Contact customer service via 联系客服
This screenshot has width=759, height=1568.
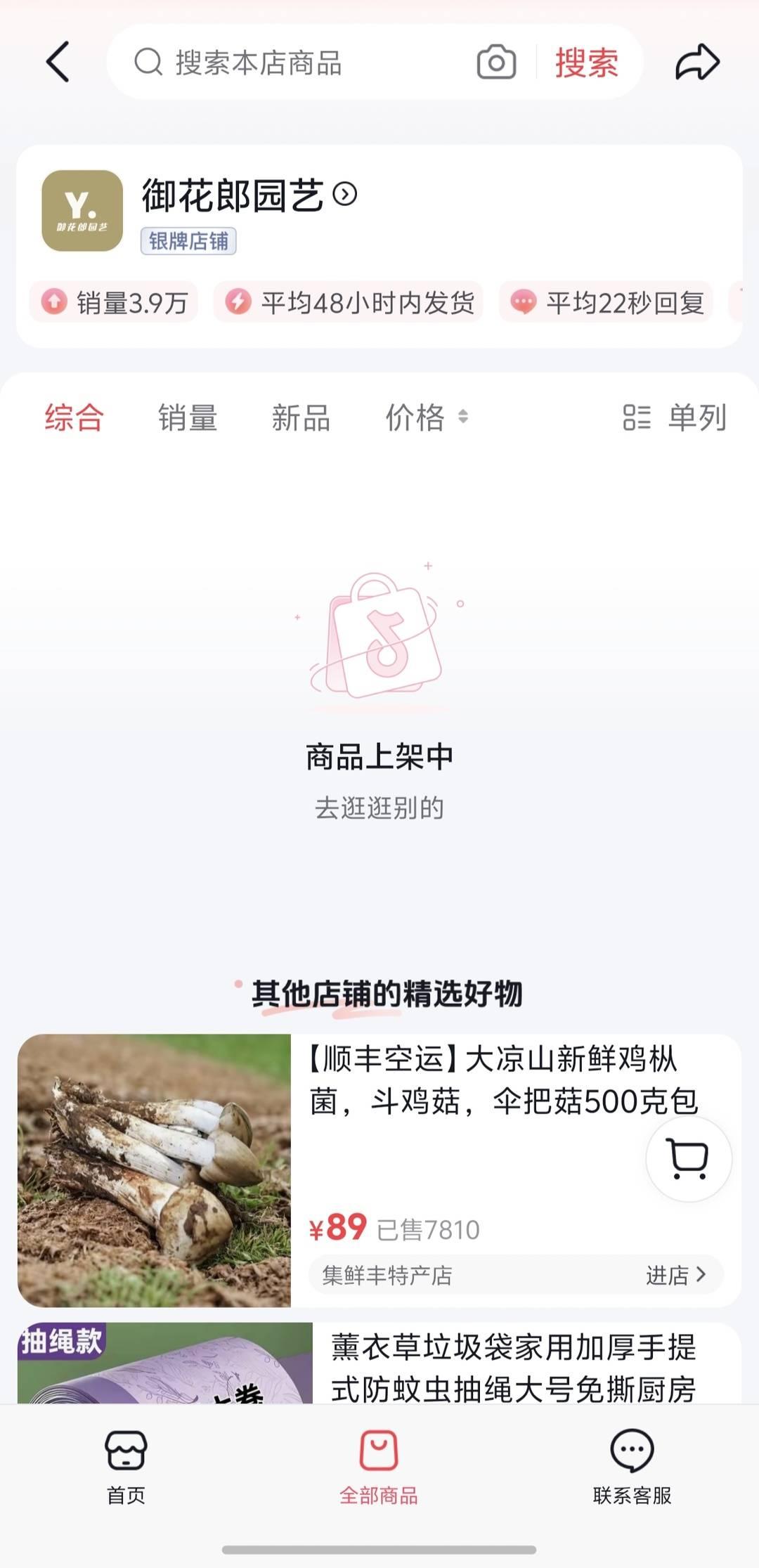click(632, 1463)
